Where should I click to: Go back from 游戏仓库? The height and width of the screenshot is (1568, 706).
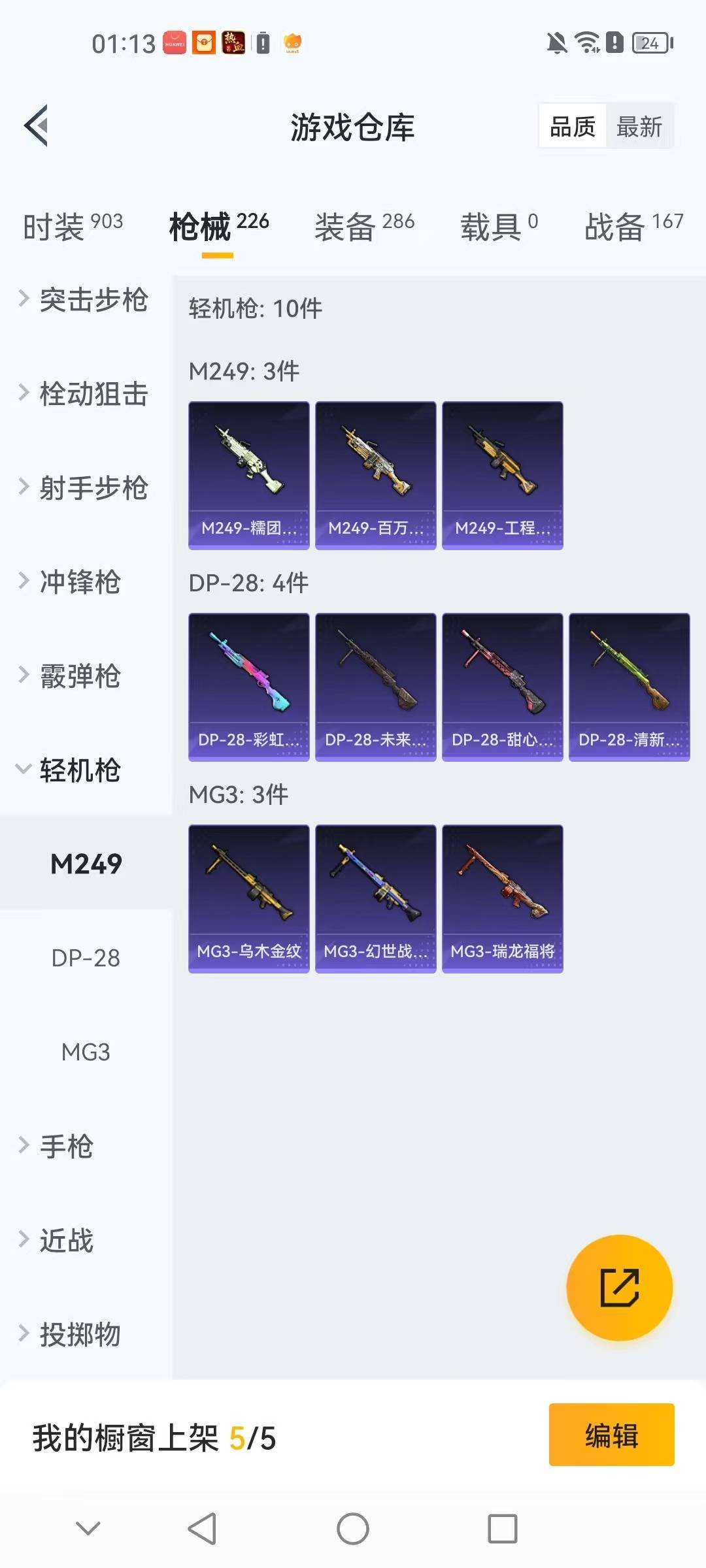click(37, 125)
